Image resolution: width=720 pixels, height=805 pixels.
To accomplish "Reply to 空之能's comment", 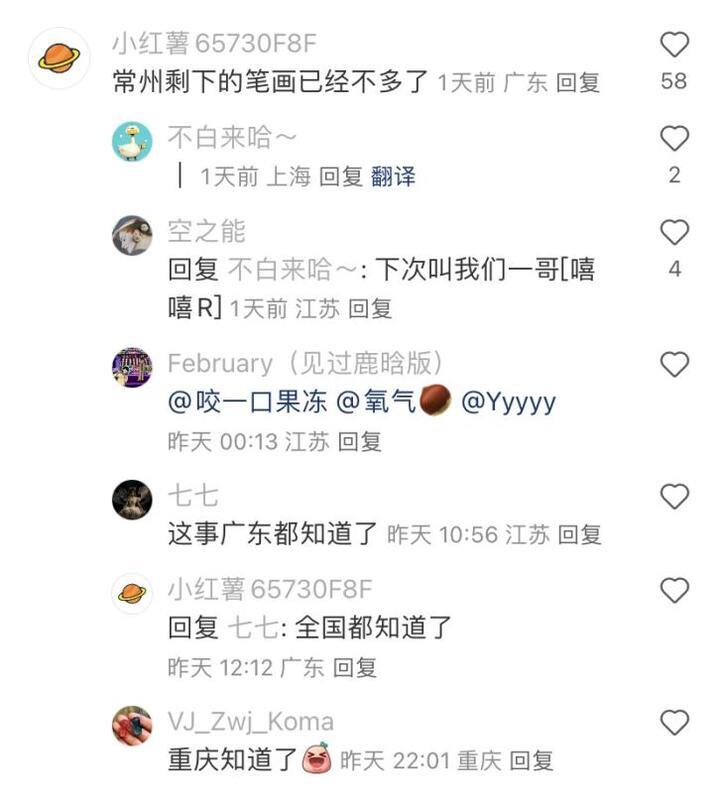I will (370, 309).
